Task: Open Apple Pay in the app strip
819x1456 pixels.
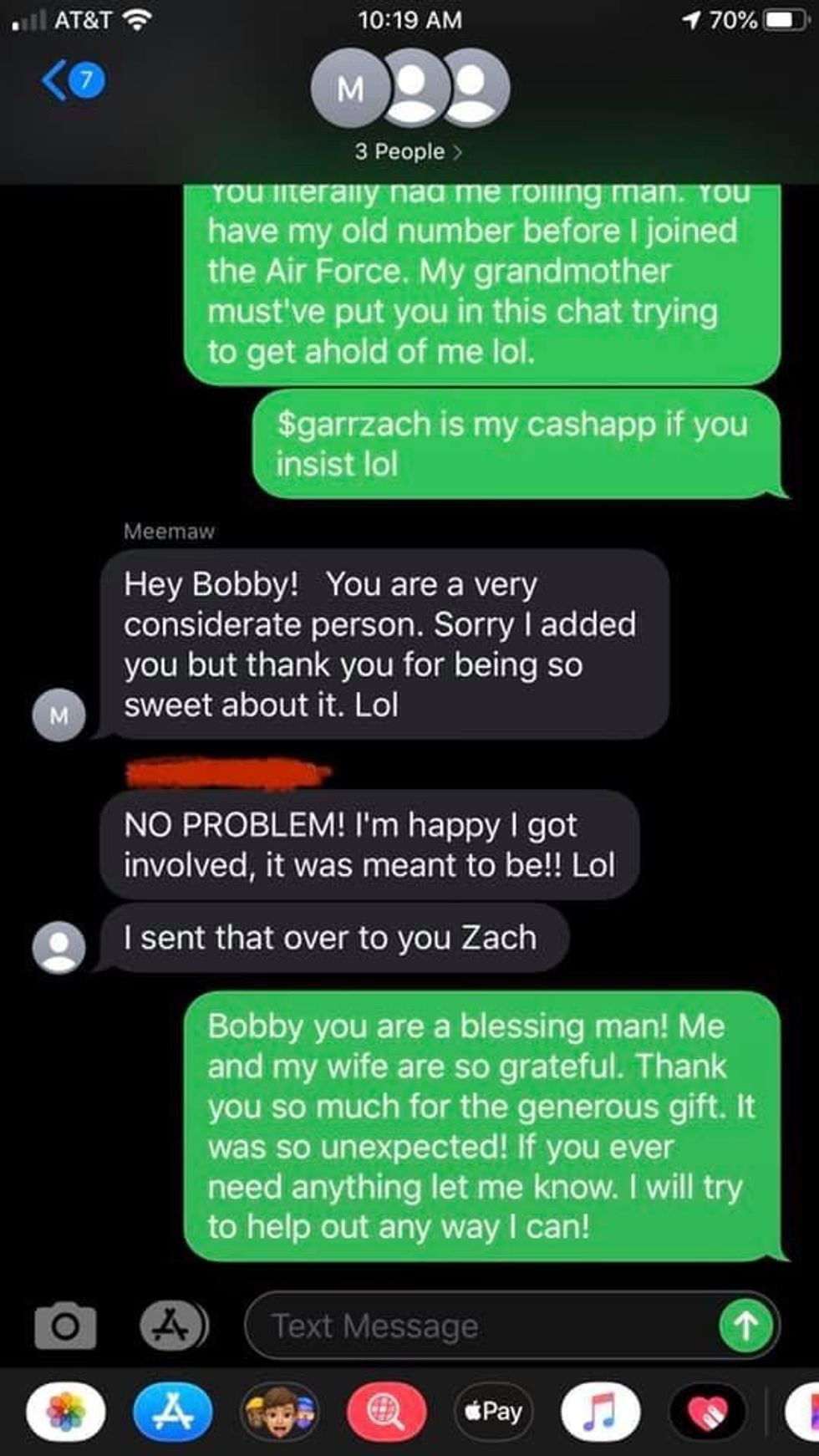Action: click(493, 1413)
